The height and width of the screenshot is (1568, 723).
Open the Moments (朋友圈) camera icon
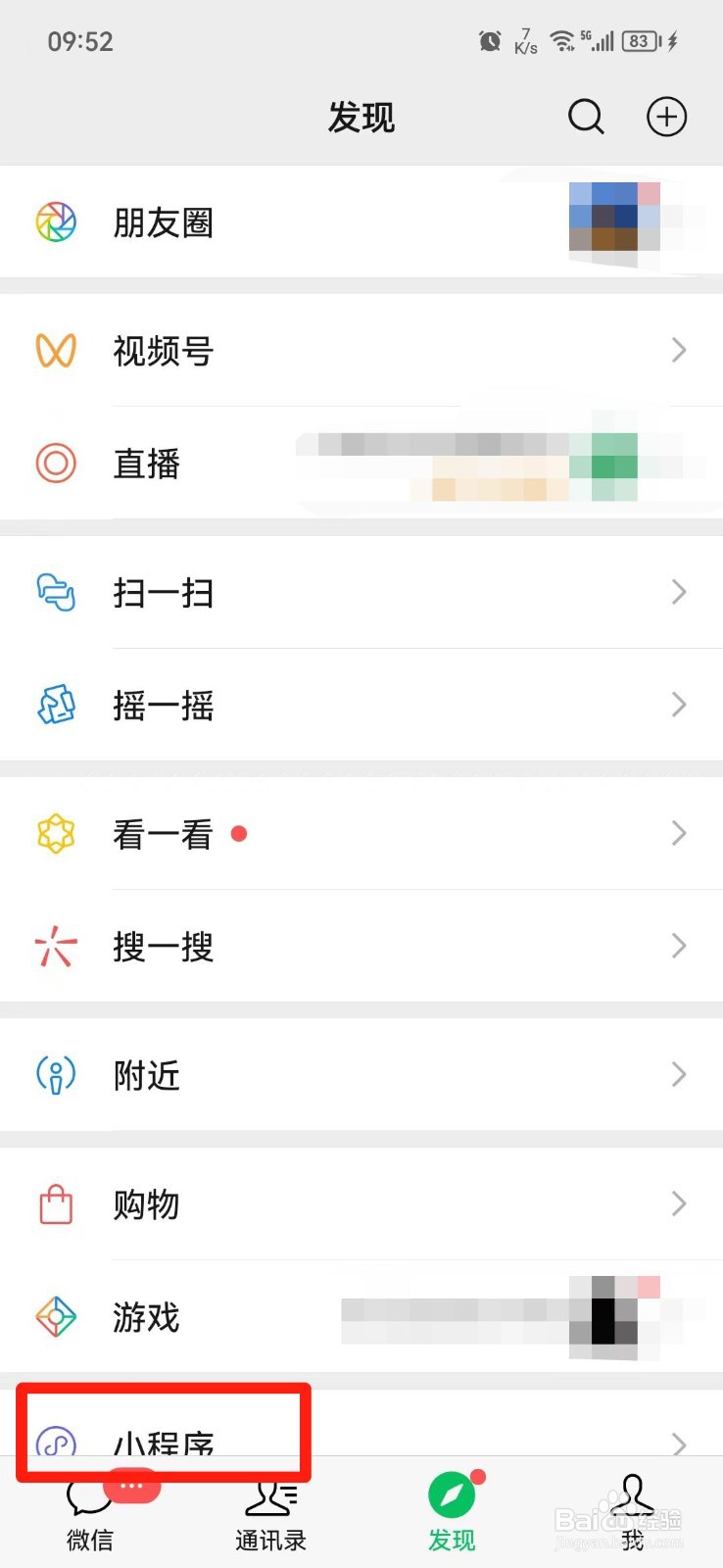[56, 222]
